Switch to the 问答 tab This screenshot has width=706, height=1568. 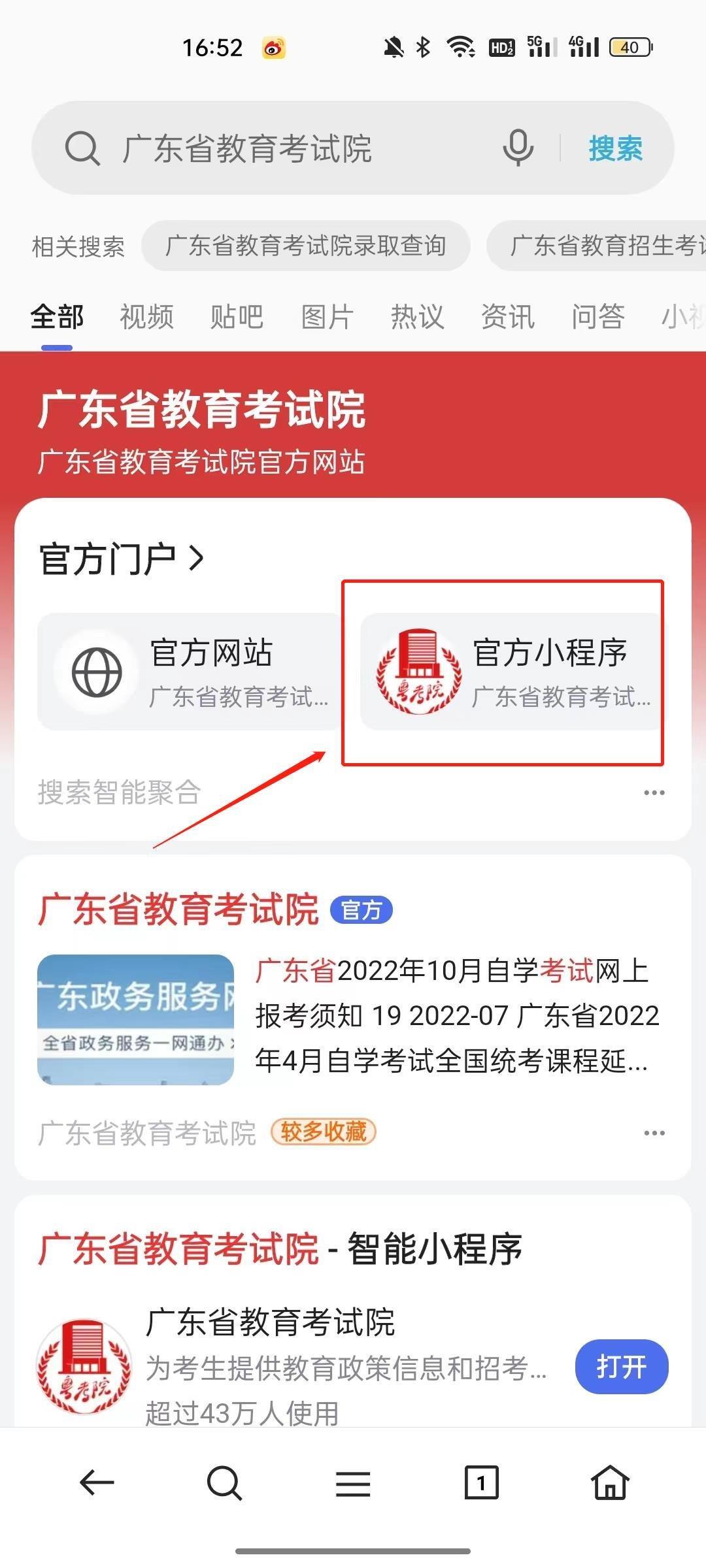(x=597, y=317)
